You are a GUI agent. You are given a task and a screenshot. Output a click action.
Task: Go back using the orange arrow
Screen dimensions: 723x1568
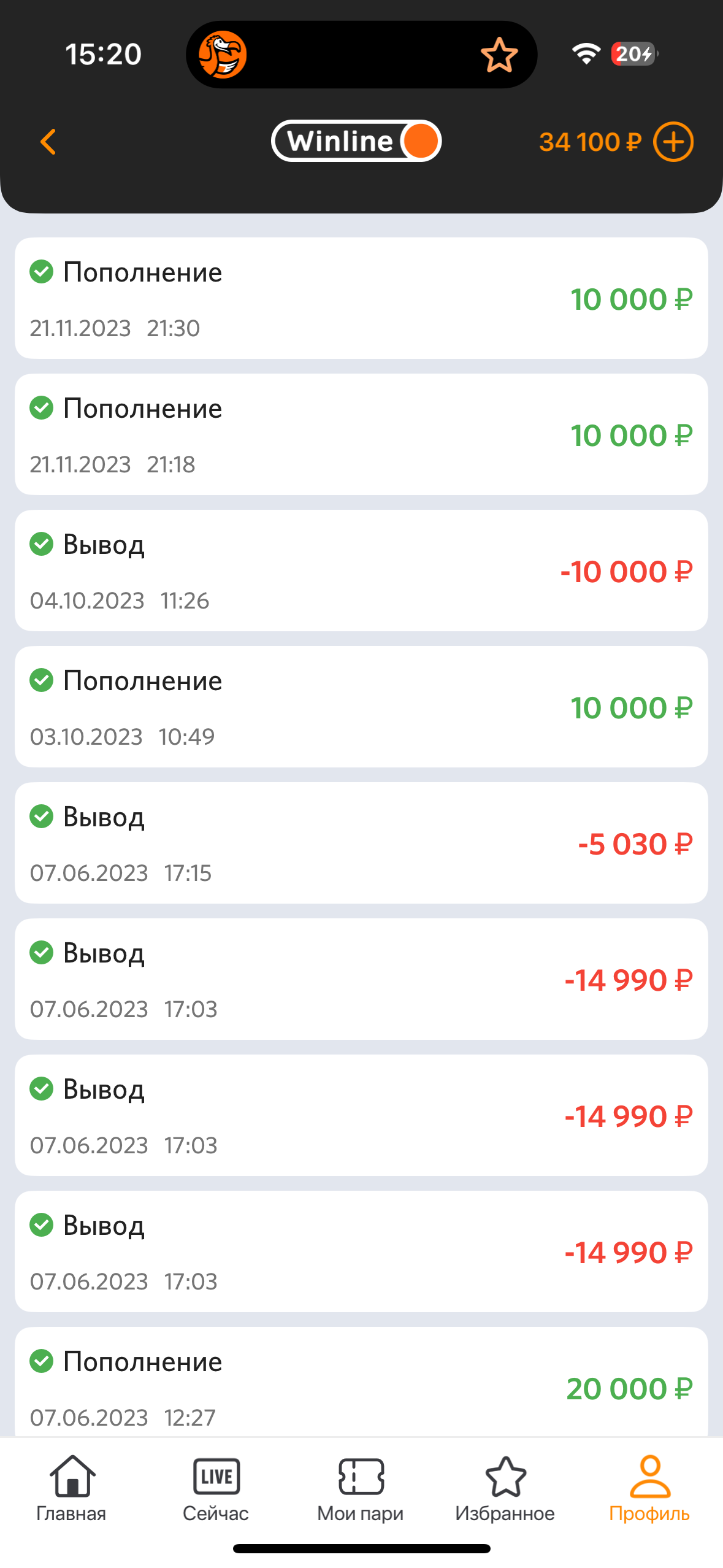(48, 142)
